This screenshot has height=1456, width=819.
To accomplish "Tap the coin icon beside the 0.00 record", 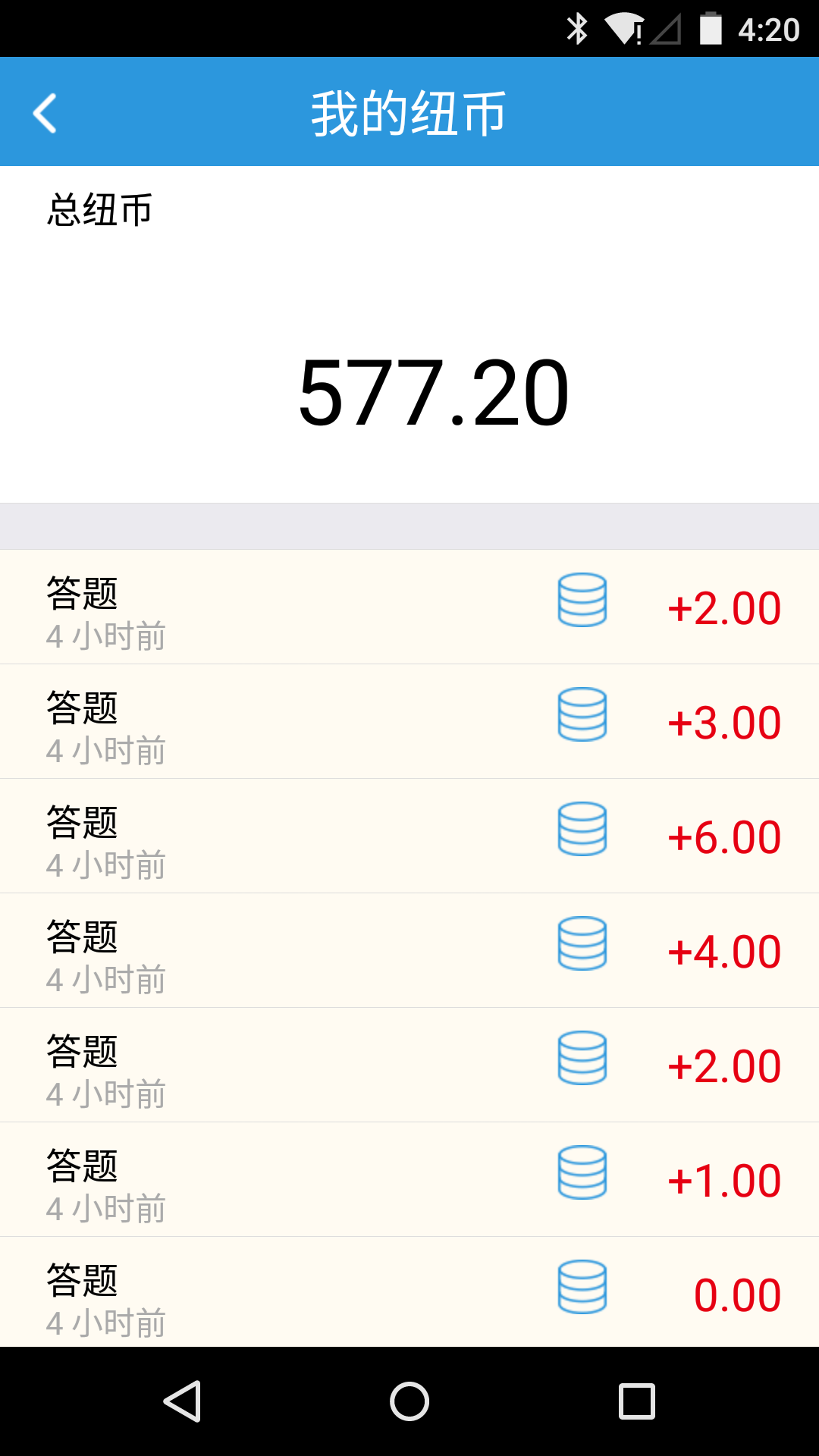I will coord(581,1290).
